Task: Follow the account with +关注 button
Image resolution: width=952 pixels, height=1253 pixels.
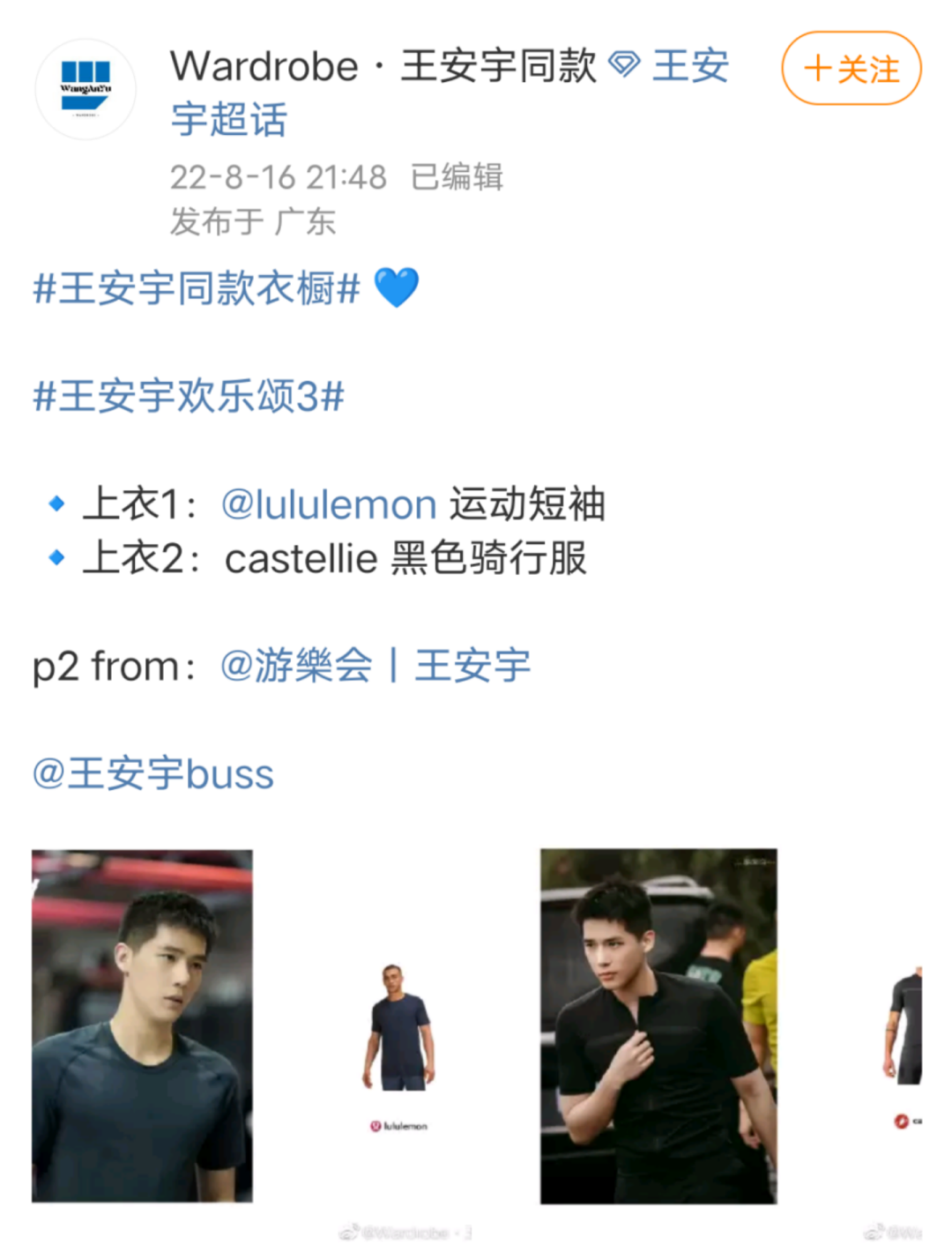Action: [851, 69]
